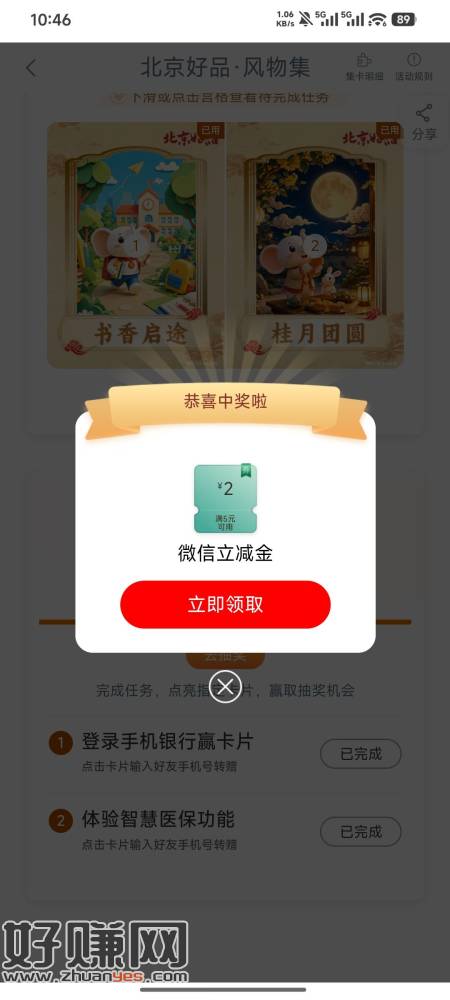Claim the WeChat discount with 立即领取

coord(225,605)
